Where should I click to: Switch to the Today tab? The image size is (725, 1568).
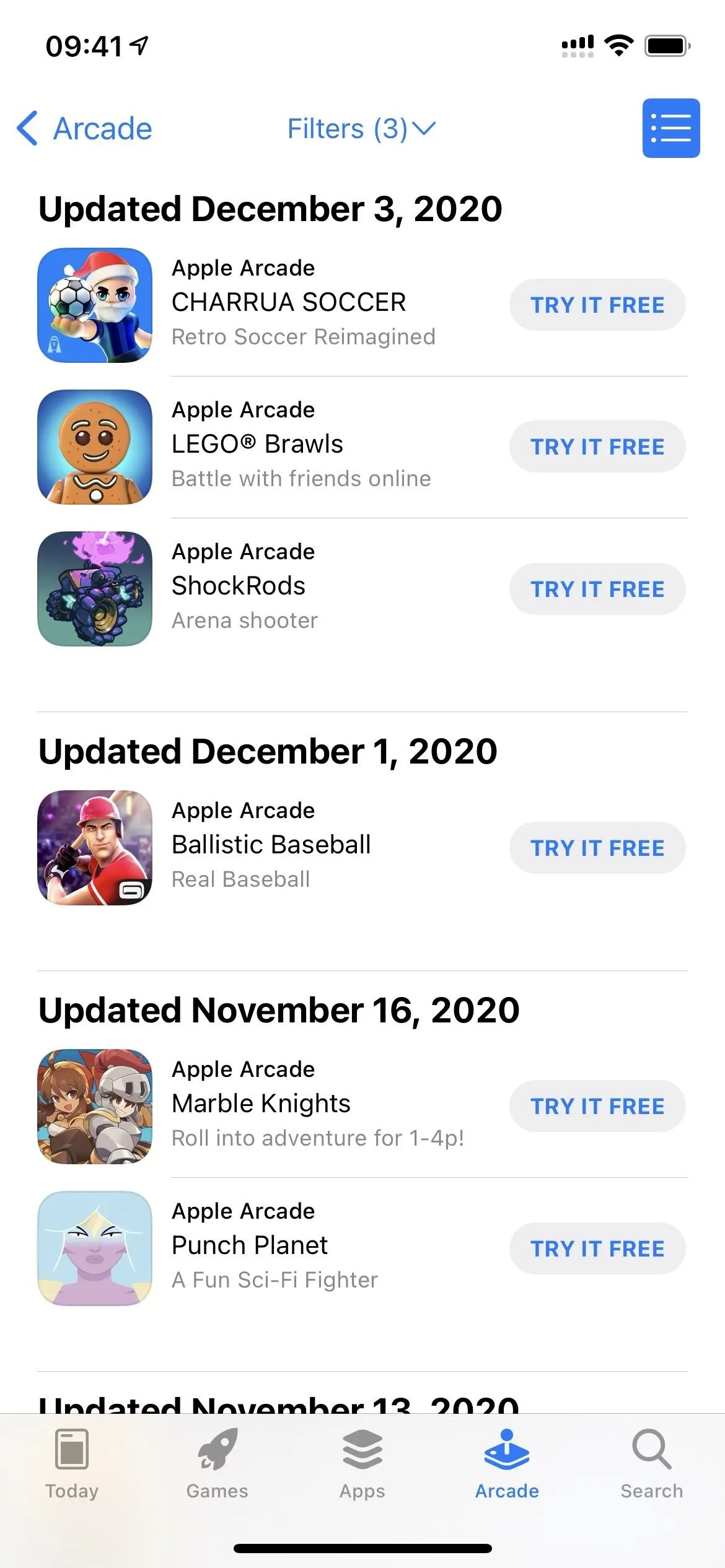72,1464
